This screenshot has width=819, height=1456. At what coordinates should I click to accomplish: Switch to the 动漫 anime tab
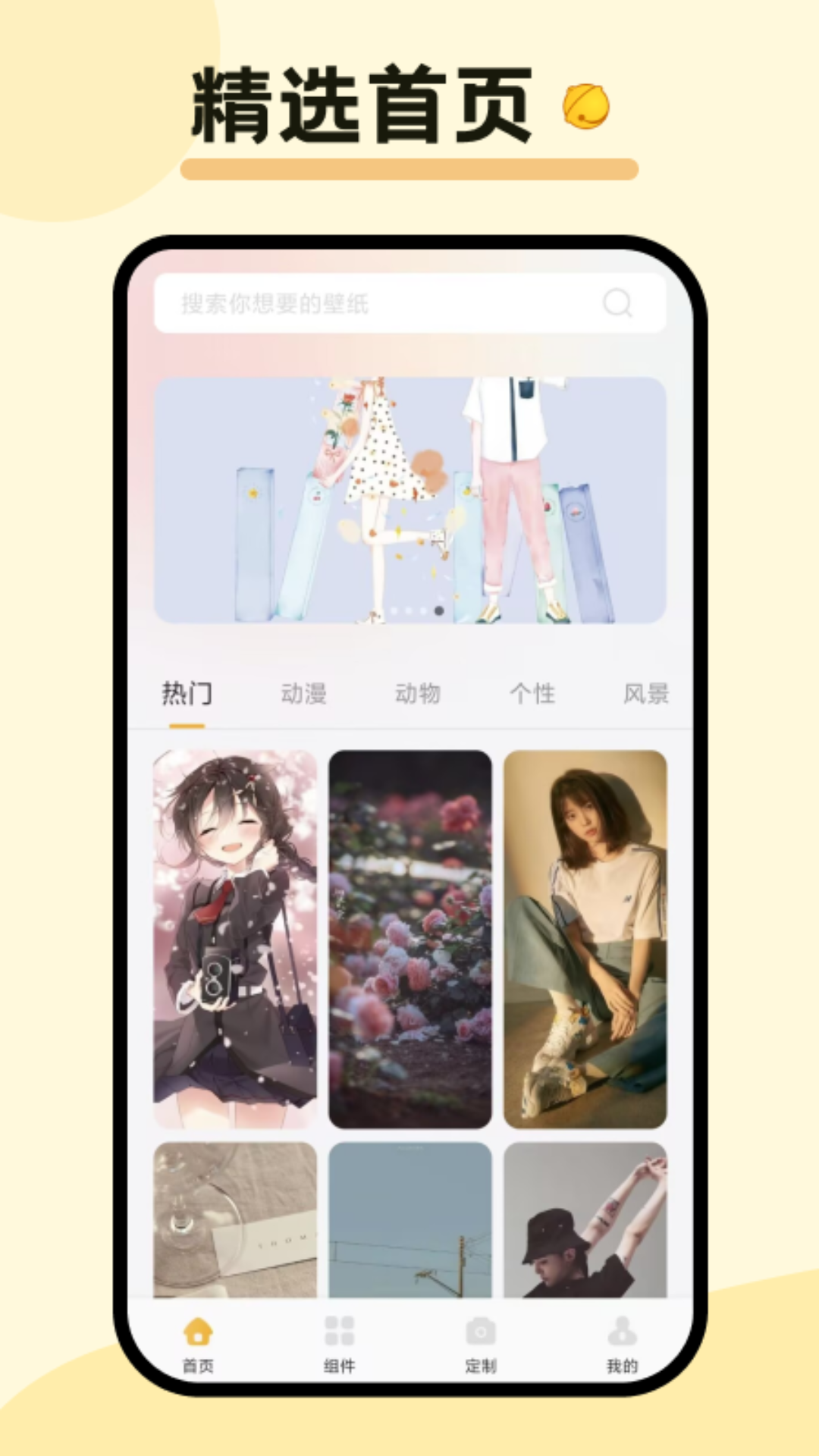(303, 693)
